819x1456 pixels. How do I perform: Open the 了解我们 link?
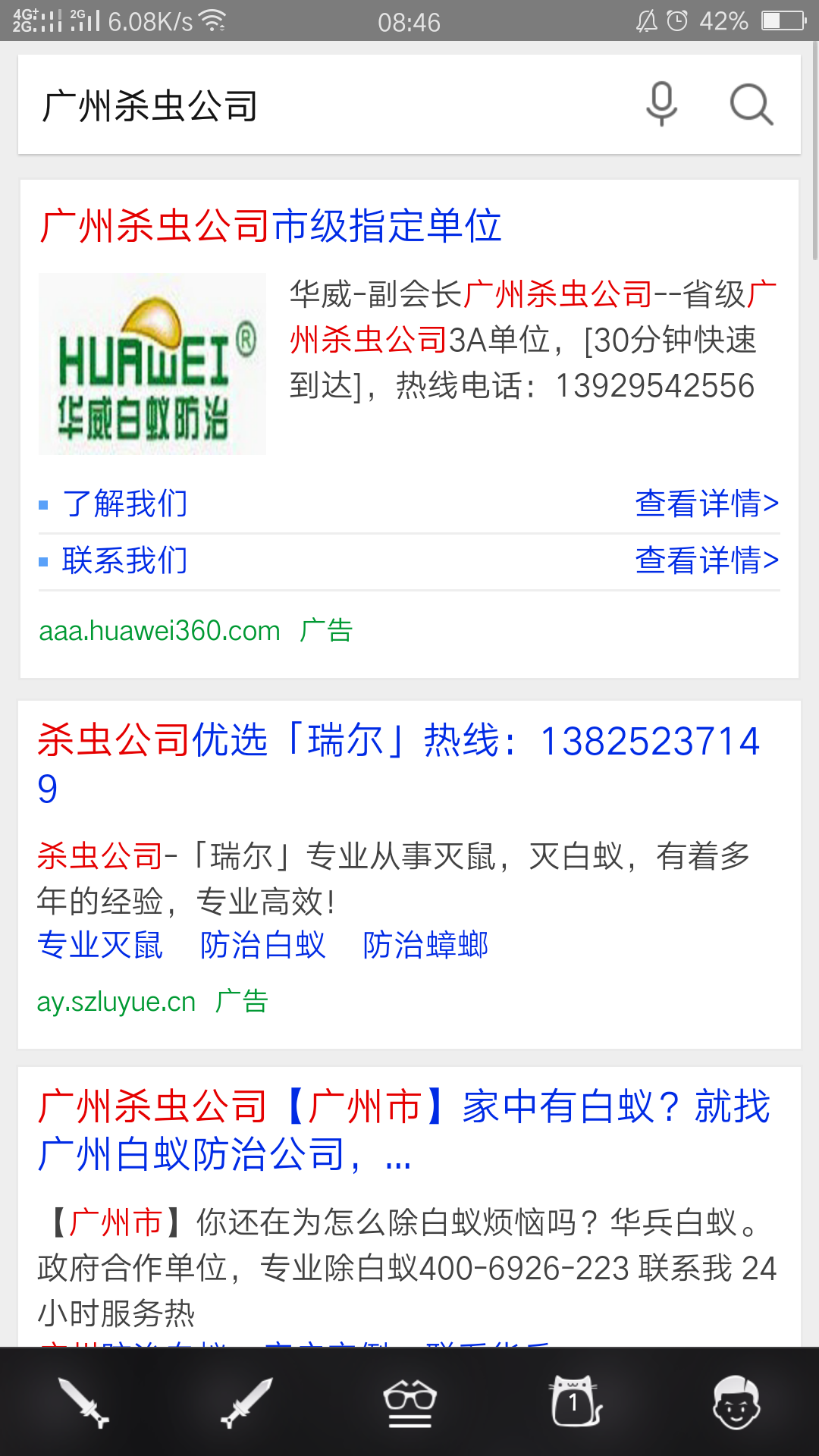125,504
